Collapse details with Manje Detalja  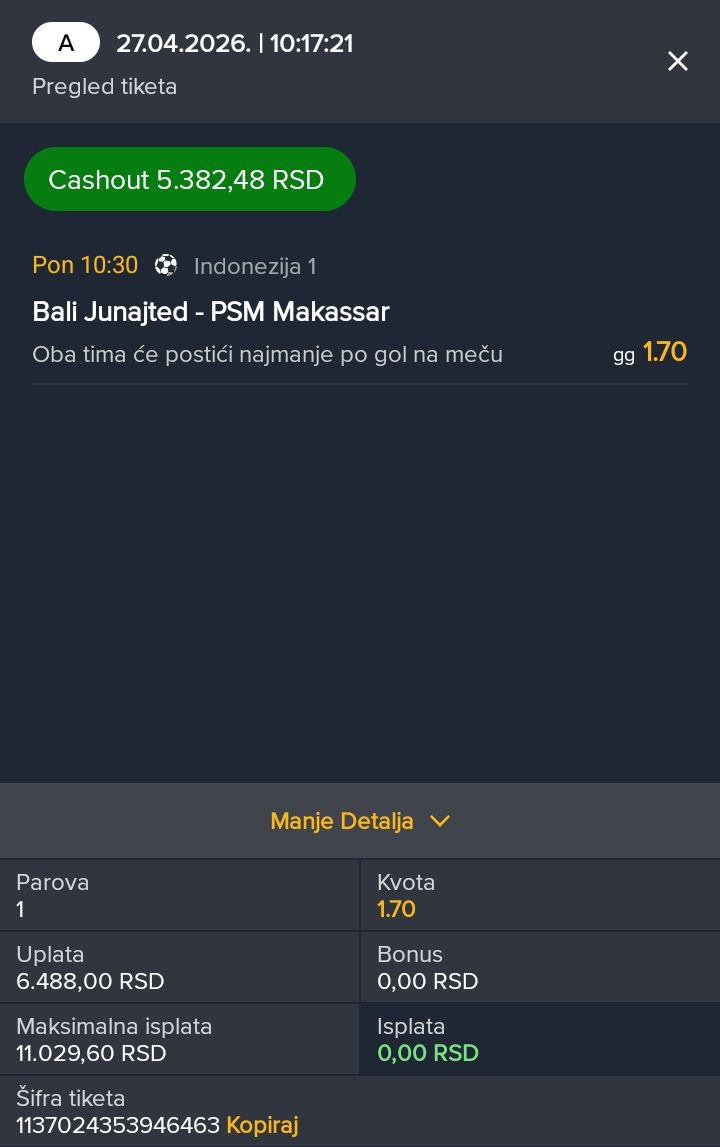tap(360, 821)
